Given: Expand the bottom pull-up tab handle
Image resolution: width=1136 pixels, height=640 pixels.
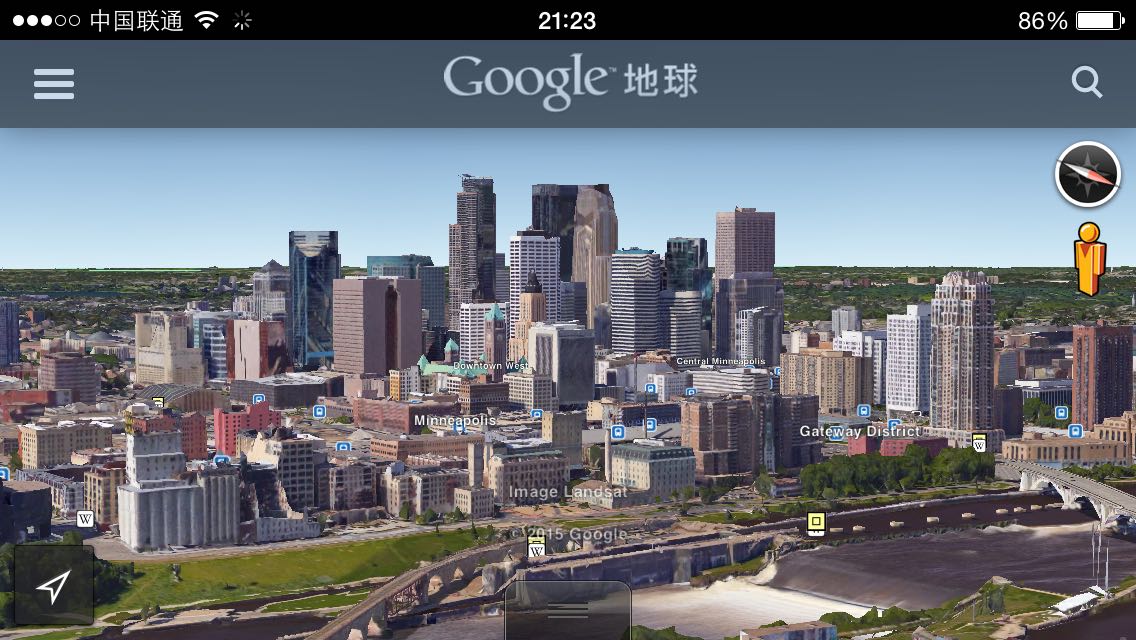Looking at the screenshot, I should [568, 610].
